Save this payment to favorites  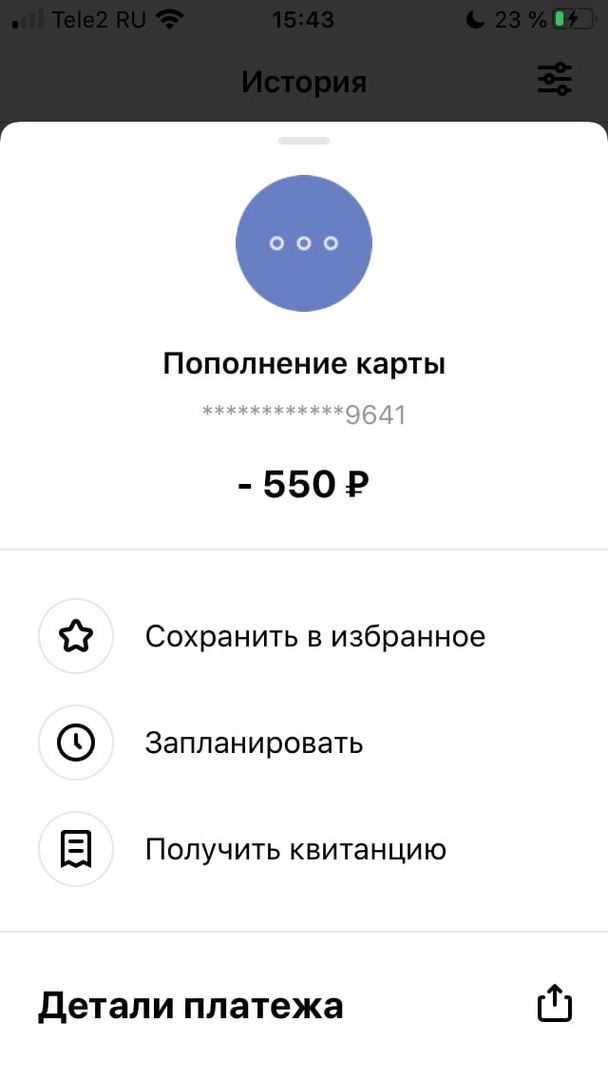(314, 637)
